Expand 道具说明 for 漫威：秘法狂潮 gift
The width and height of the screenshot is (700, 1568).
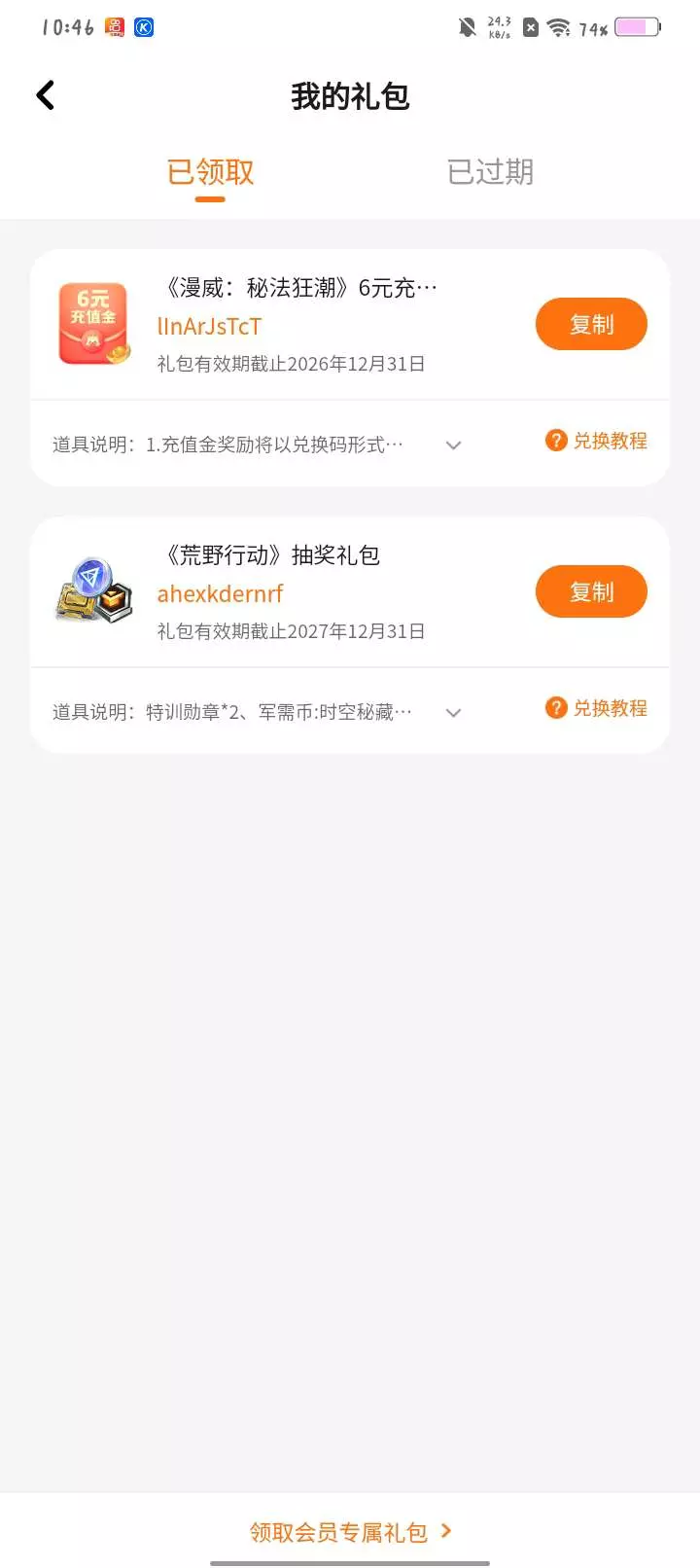[453, 445]
